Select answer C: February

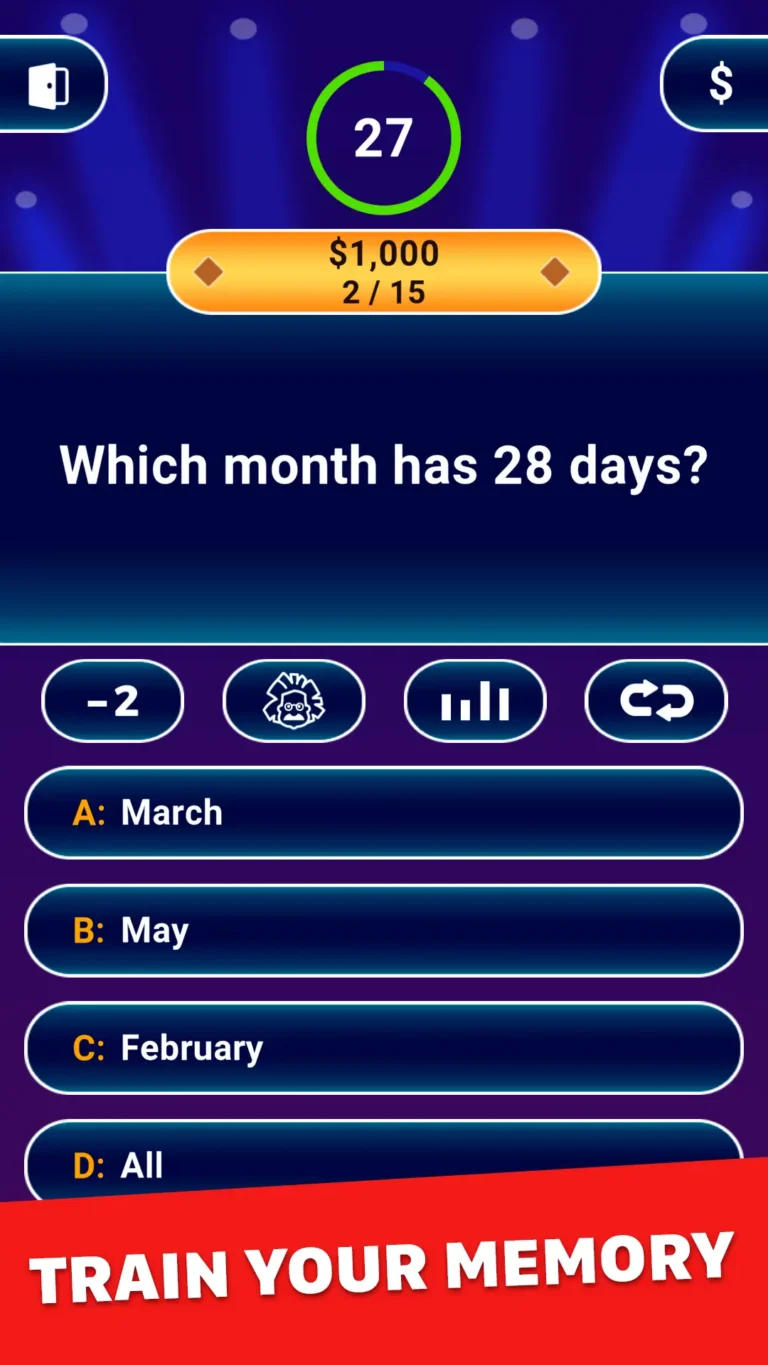tap(383, 1048)
